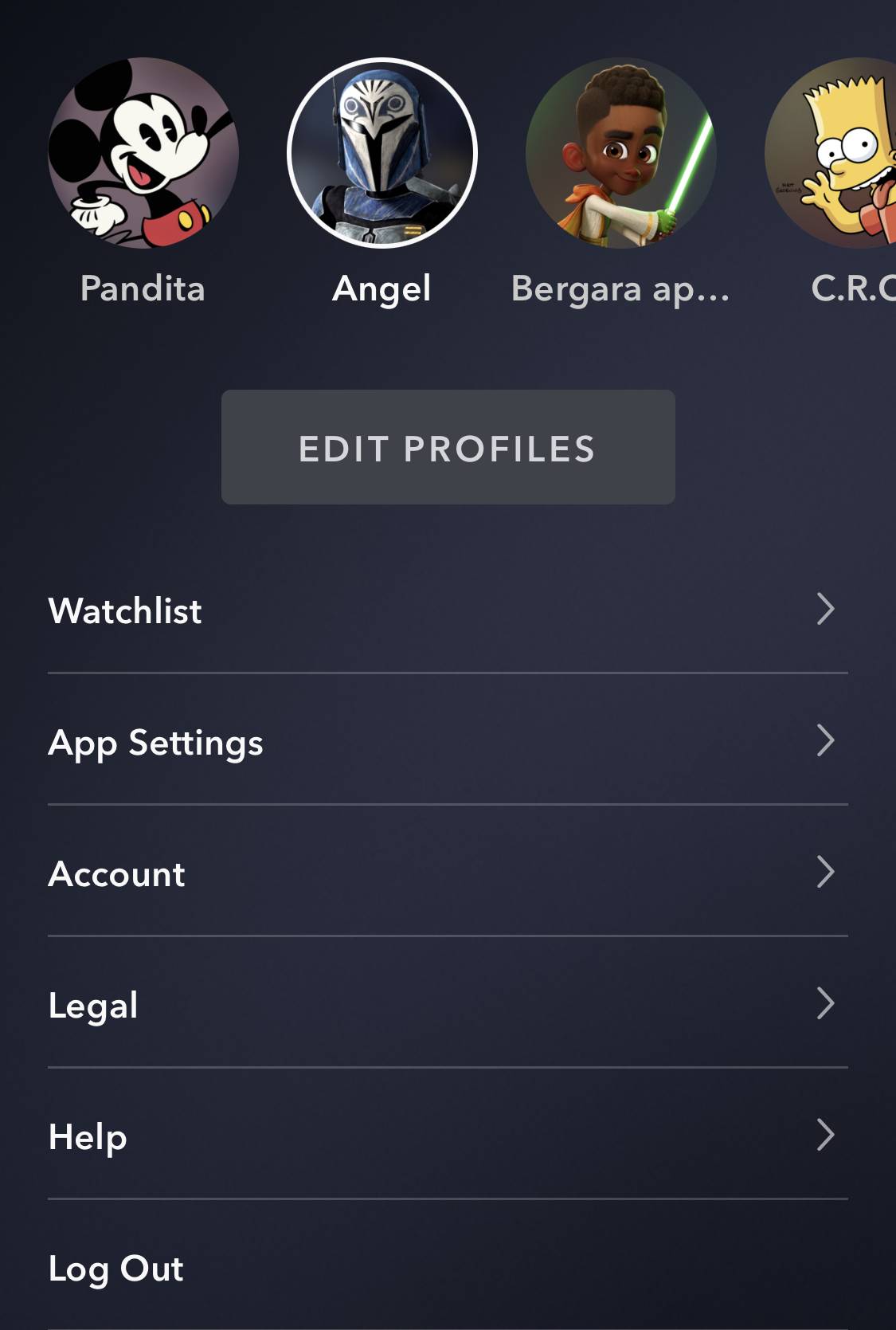Screen dimensions: 896x1330
Task: Switch to the Pandita profile
Action: [143, 153]
